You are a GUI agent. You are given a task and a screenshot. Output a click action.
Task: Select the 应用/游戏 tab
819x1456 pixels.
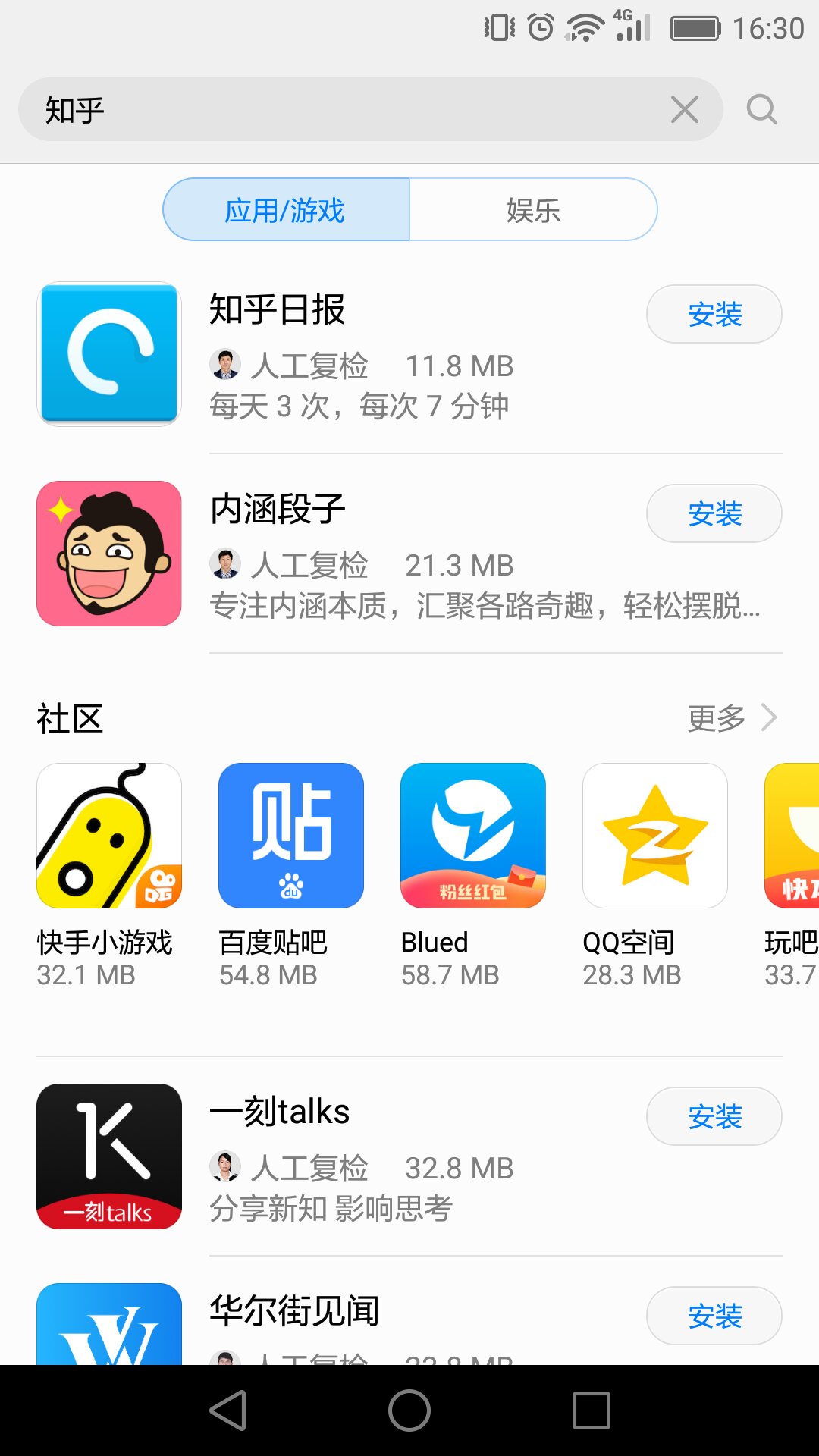click(286, 210)
